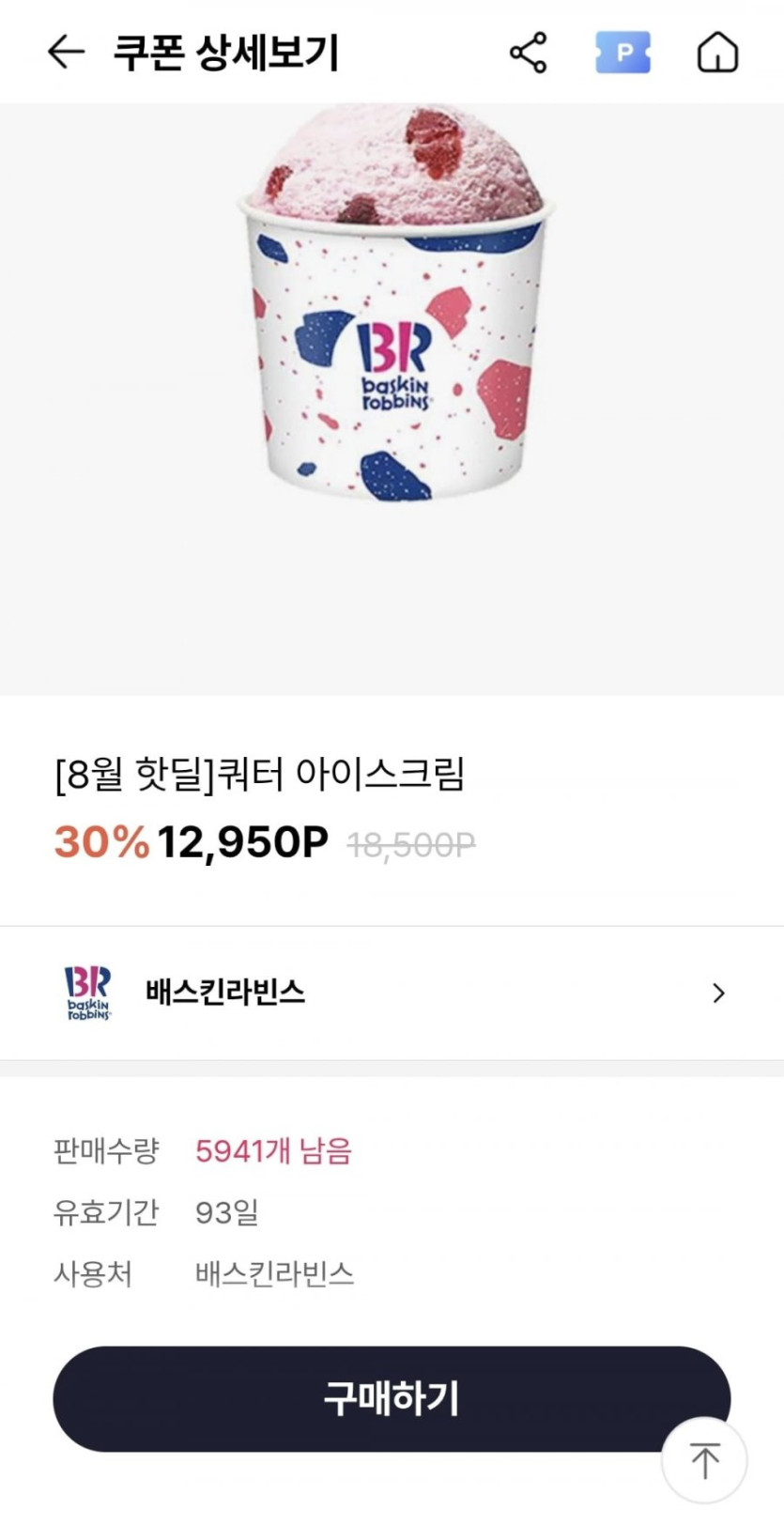
Task: Go back with the top-left arrow
Action: (66, 53)
